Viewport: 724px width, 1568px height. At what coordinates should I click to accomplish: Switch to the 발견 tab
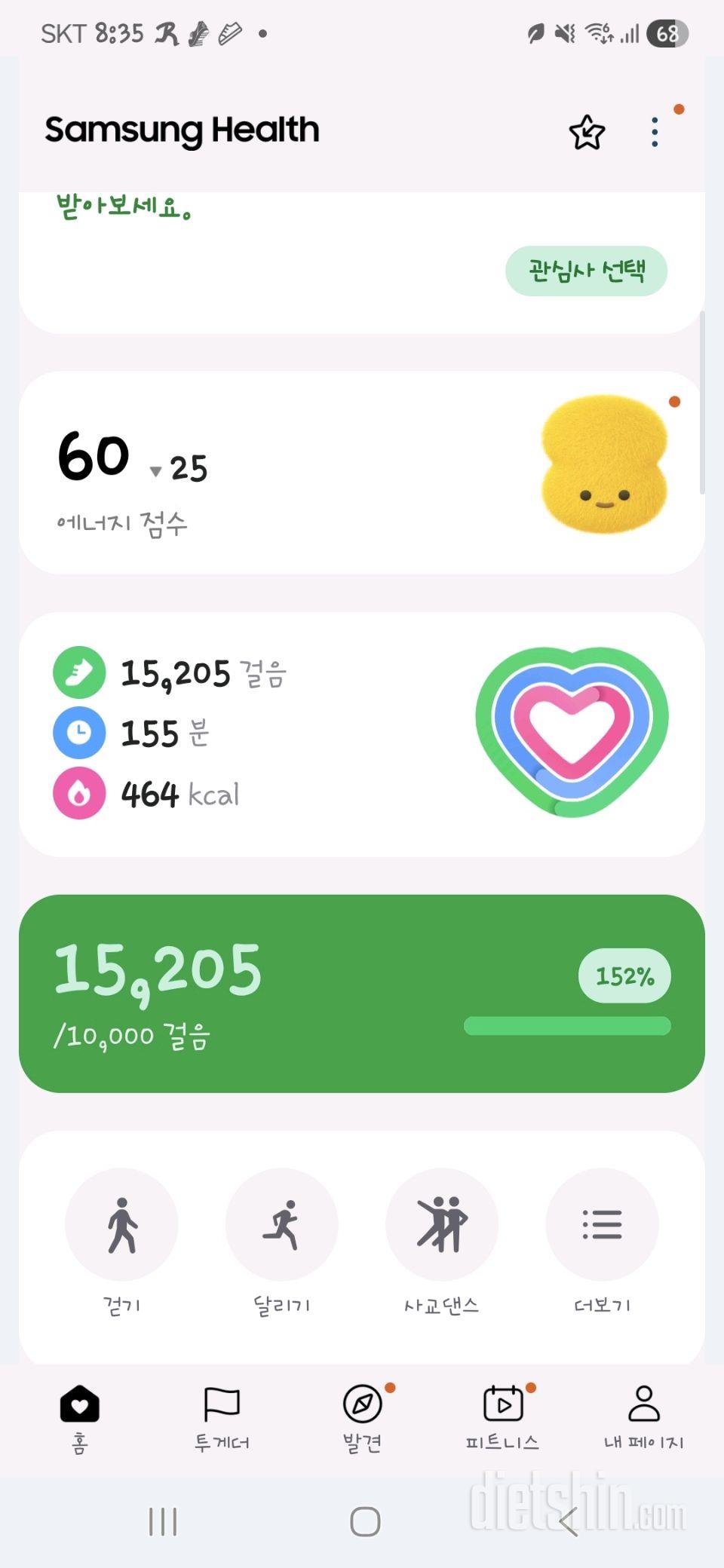(x=363, y=1417)
